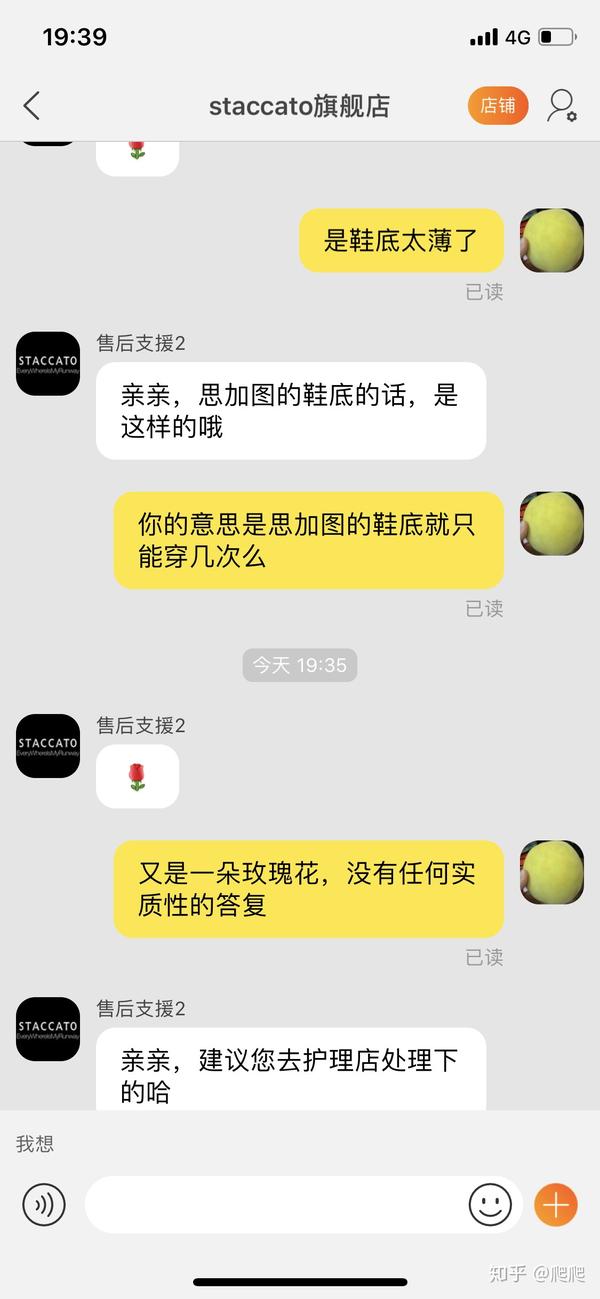Focus the message text field

pos(275,1205)
